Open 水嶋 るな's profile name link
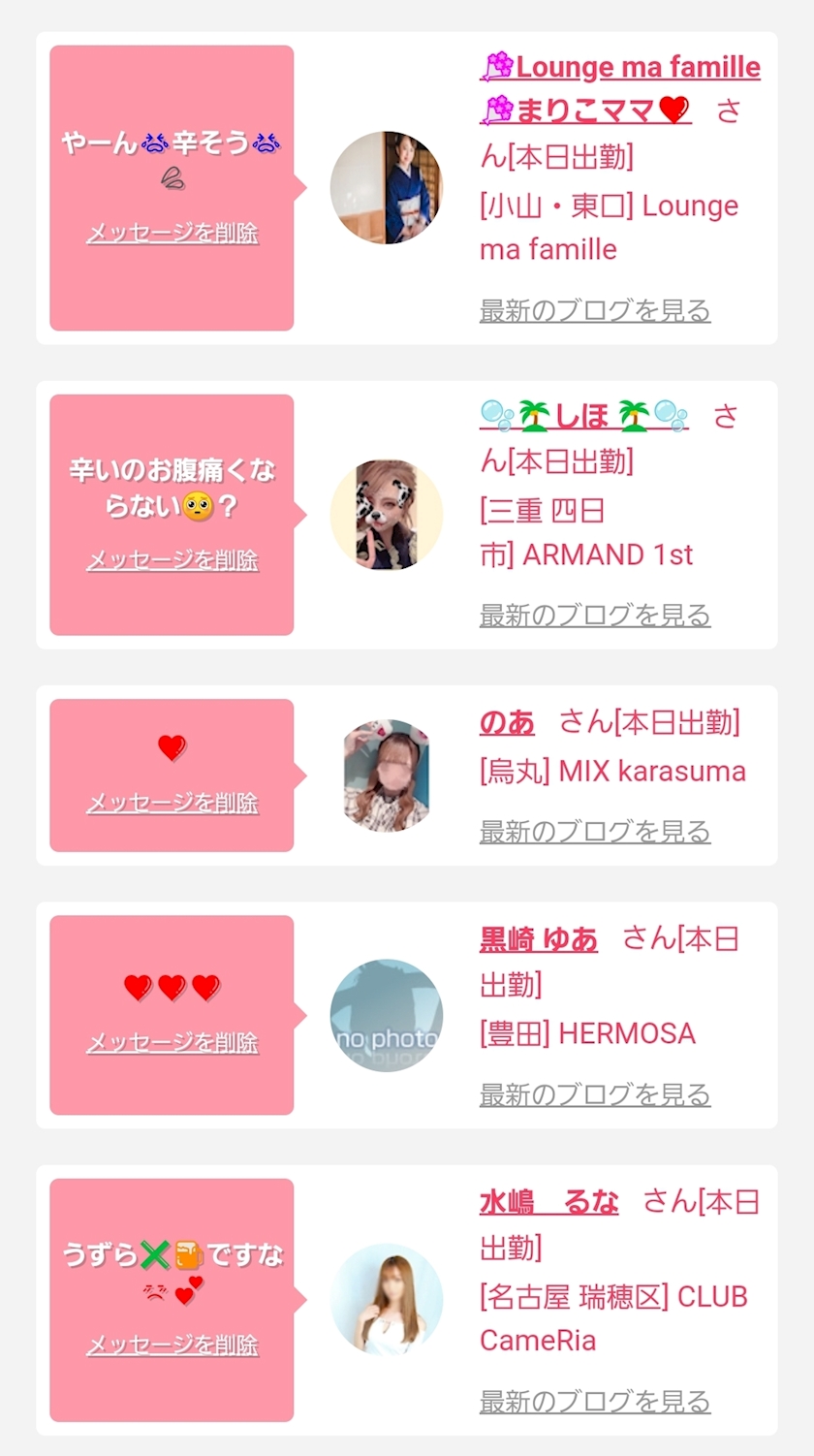814x1456 pixels. coord(548,1203)
